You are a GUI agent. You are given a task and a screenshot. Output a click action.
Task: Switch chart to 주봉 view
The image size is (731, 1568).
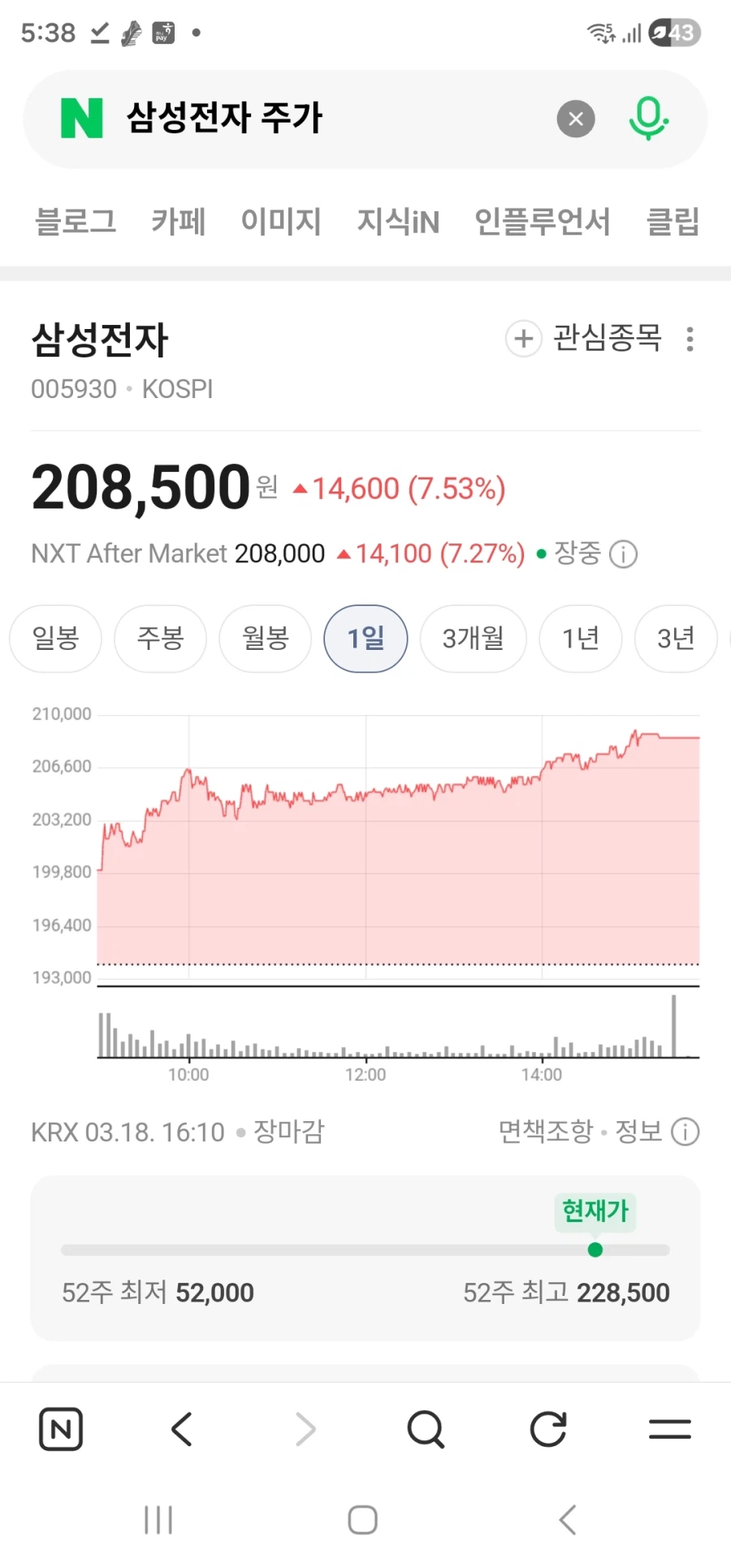pyautogui.click(x=160, y=639)
